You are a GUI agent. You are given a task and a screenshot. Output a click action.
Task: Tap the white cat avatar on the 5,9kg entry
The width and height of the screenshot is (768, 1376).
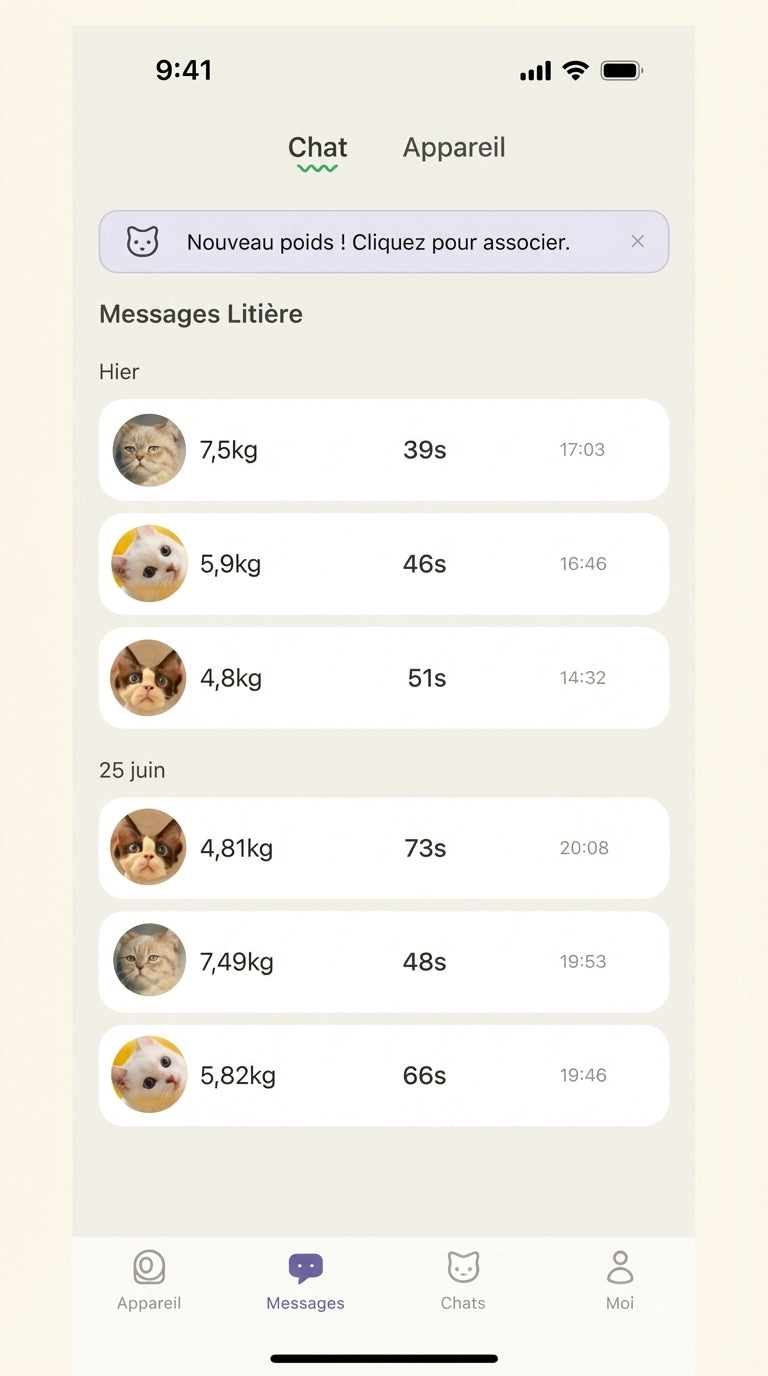(x=148, y=563)
